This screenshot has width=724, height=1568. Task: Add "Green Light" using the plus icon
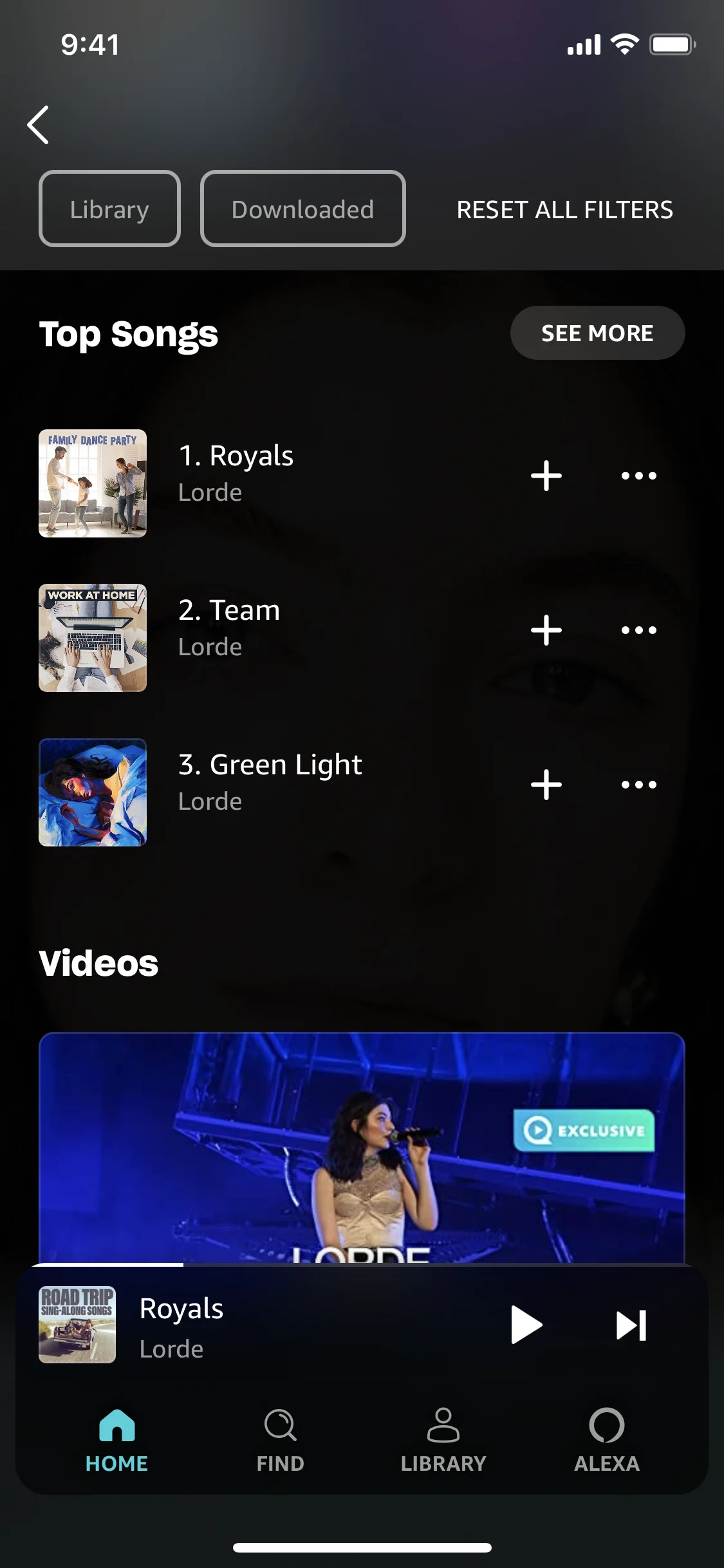545,785
